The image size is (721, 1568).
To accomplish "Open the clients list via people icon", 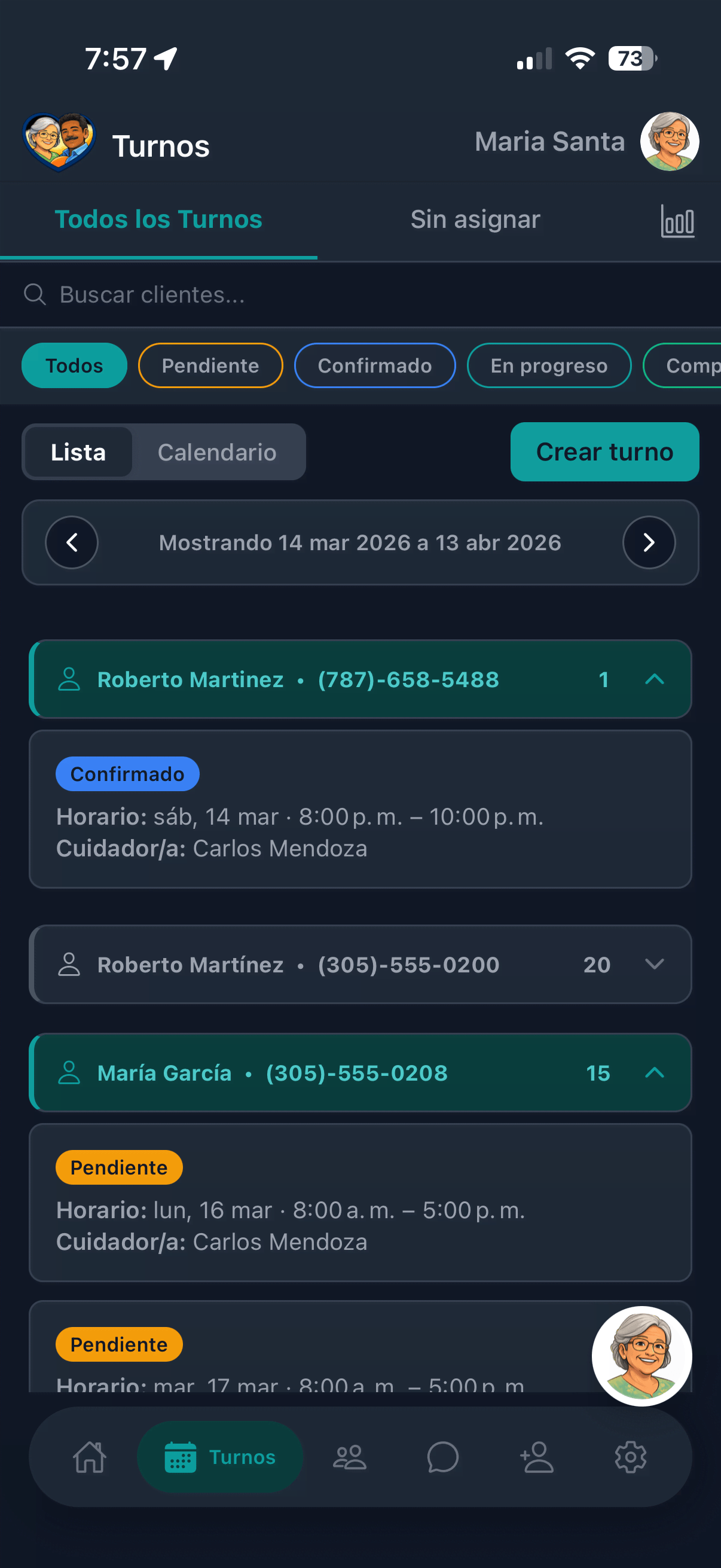I will (x=350, y=1457).
